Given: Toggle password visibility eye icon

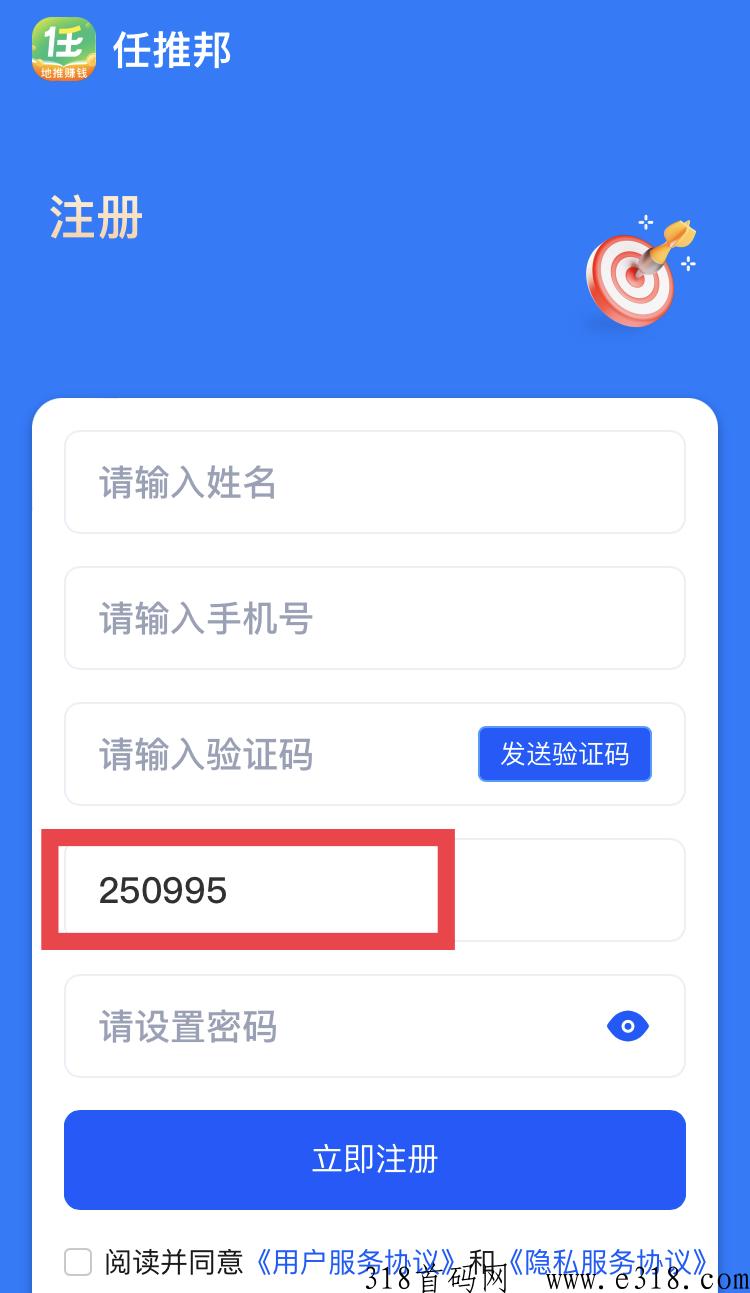Looking at the screenshot, I should [x=628, y=1026].
